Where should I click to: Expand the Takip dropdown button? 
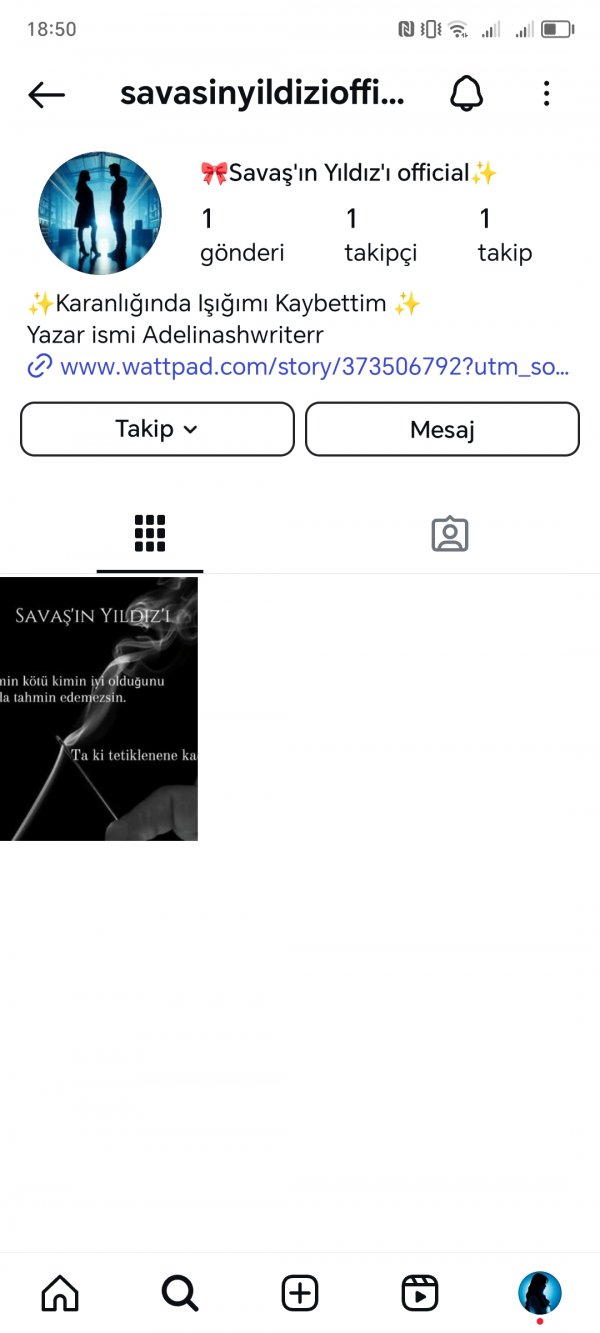pos(157,429)
